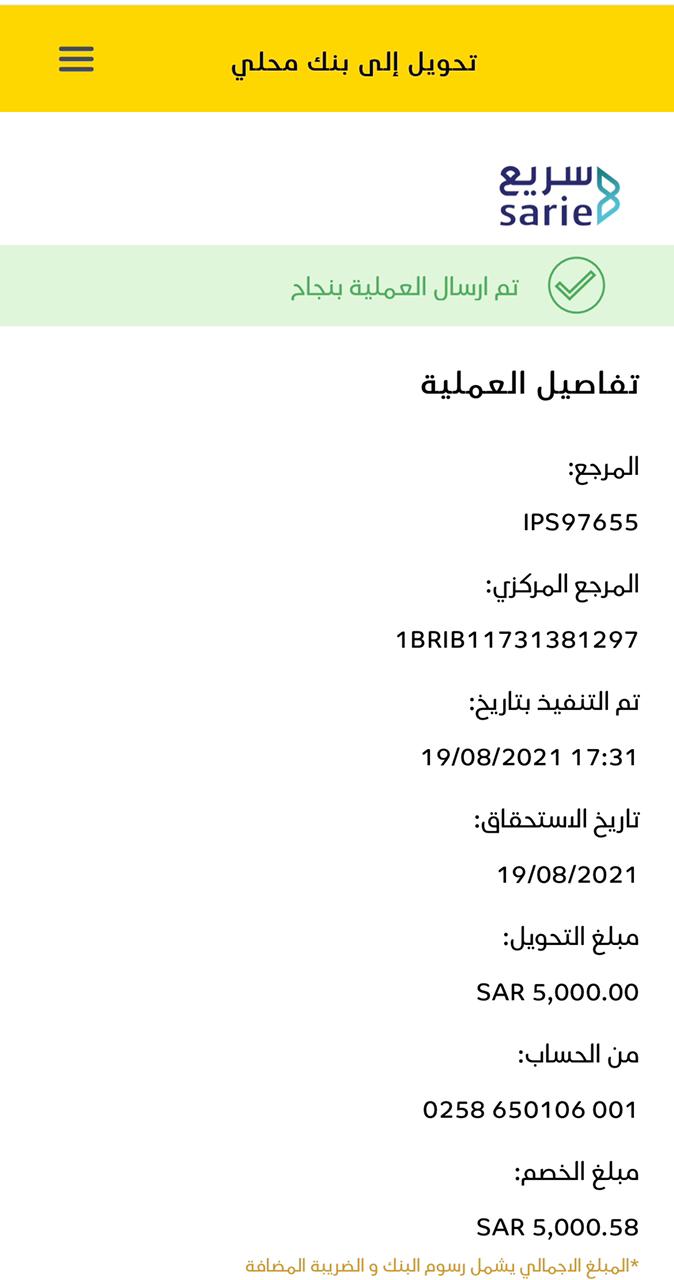Open the hamburger drawer menu
This screenshot has height=1280, width=674.
(76, 59)
